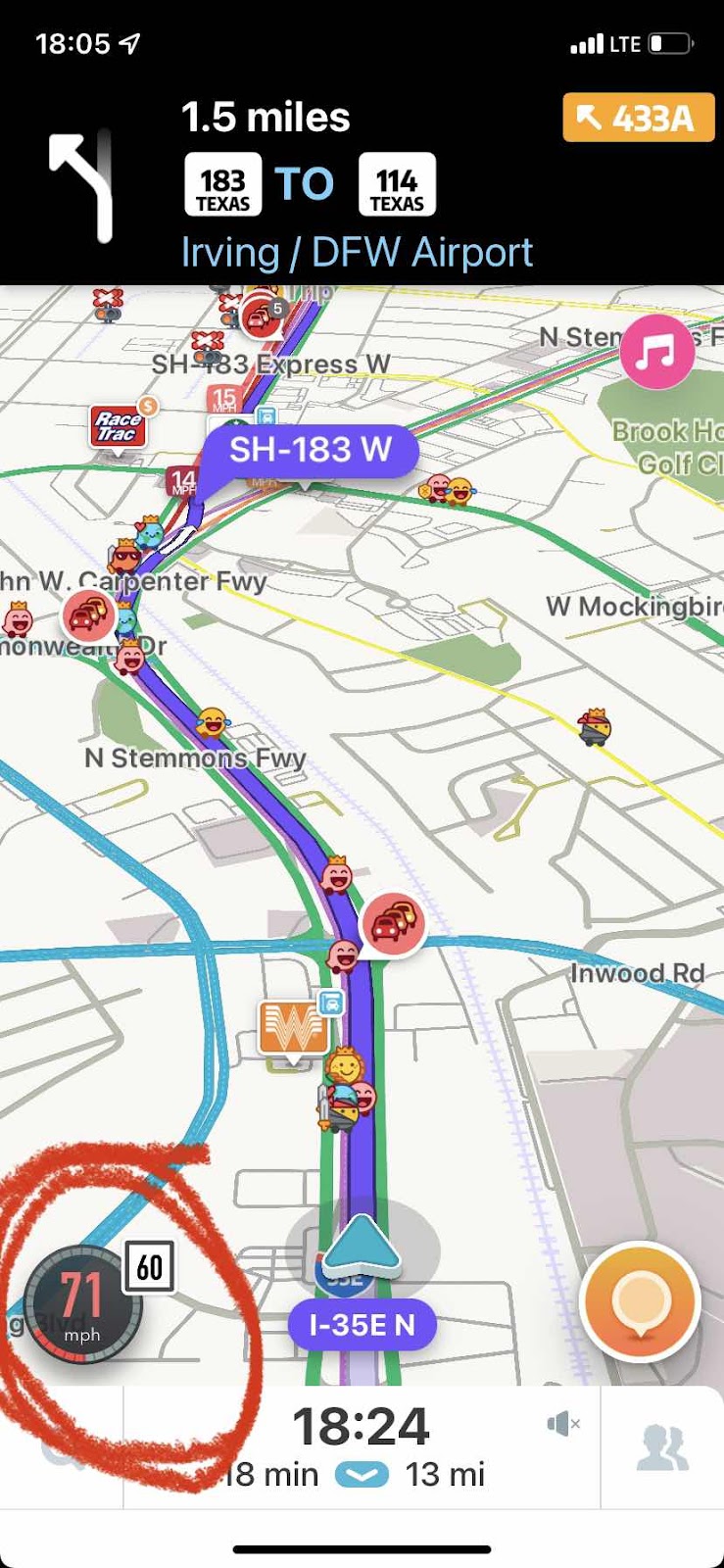Tap the speedometer showing 71 mph
Image resolution: width=724 pixels, height=1568 pixels.
tap(83, 1304)
